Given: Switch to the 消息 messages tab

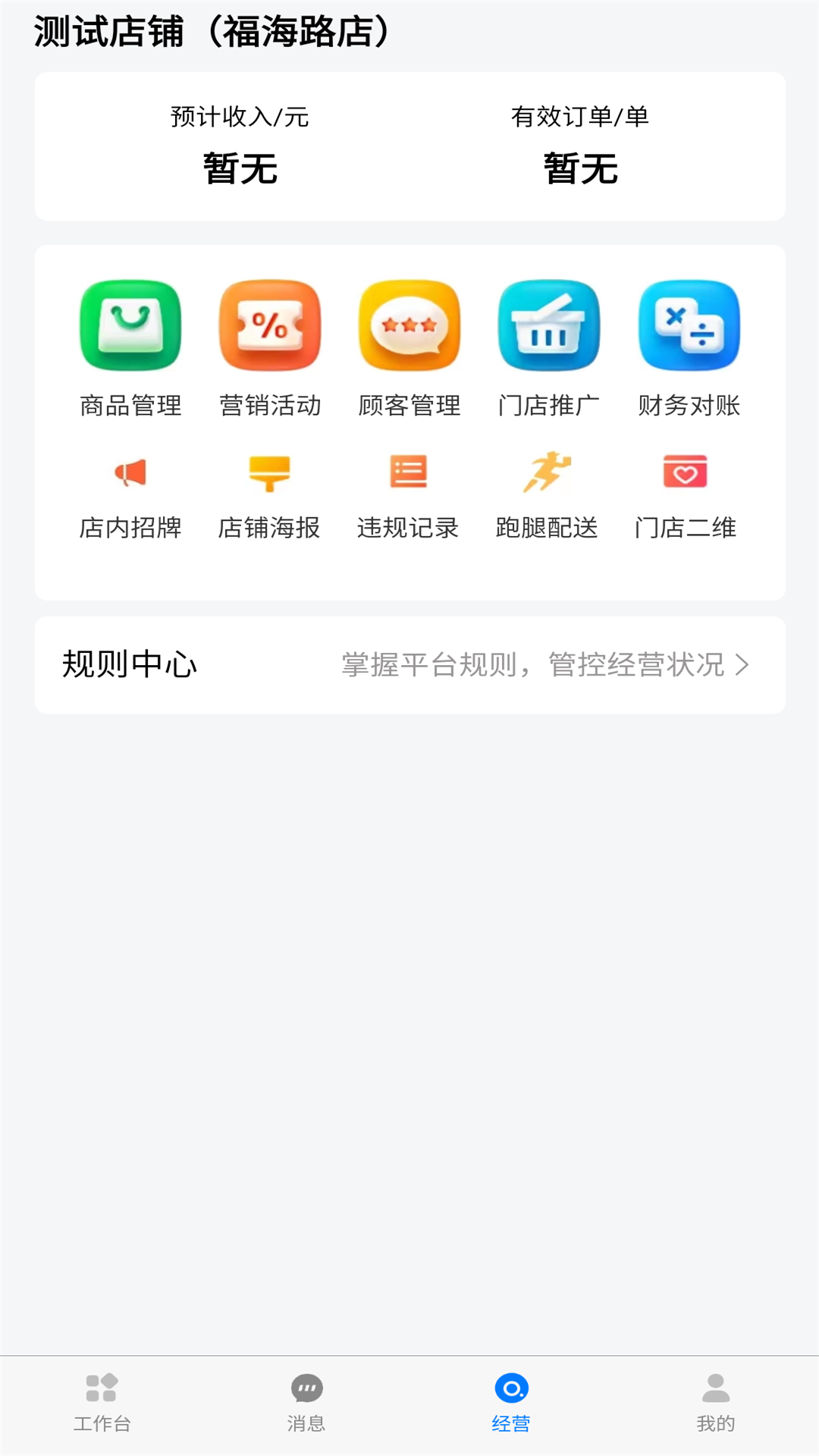Looking at the screenshot, I should click(306, 1403).
